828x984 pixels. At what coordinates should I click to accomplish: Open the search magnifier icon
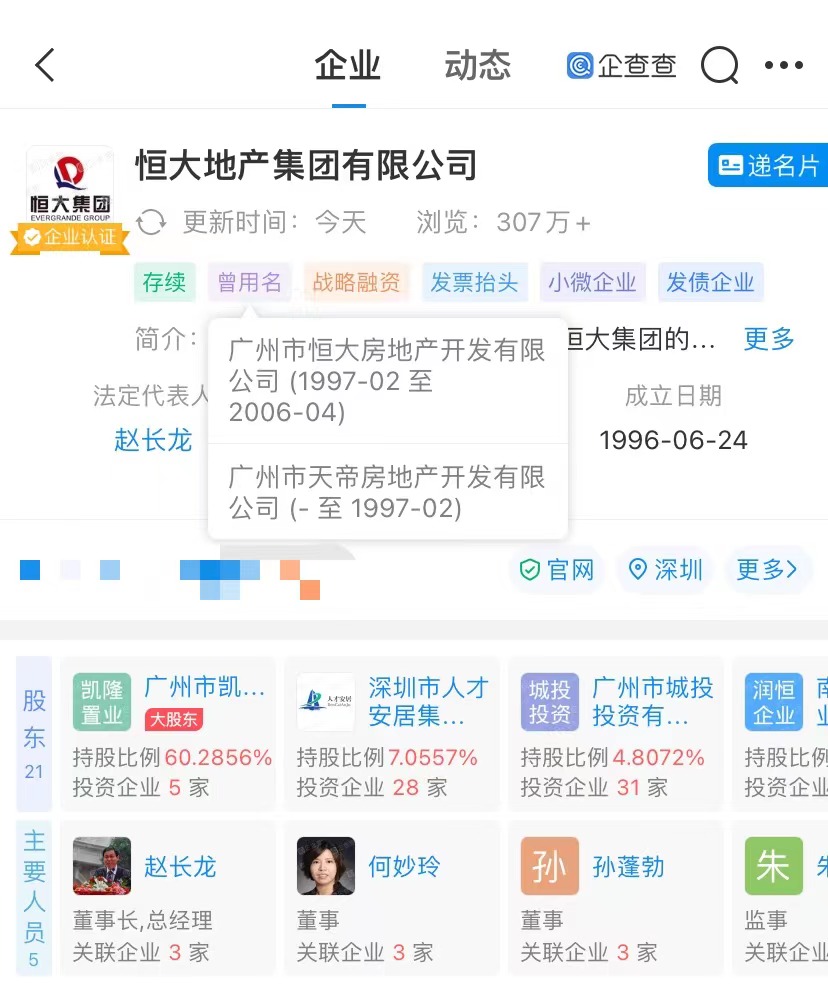pyautogui.click(x=719, y=66)
